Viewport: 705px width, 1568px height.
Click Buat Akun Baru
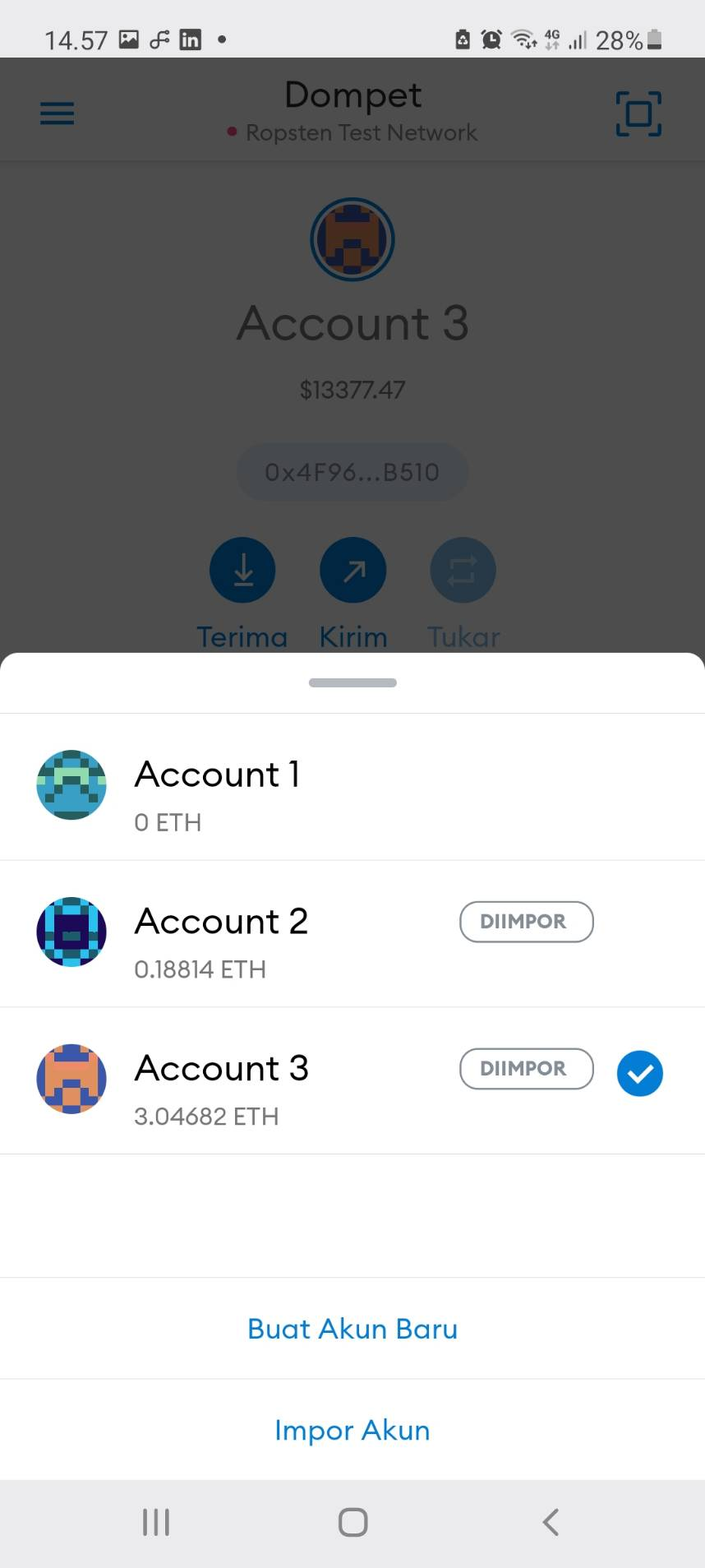[352, 1329]
